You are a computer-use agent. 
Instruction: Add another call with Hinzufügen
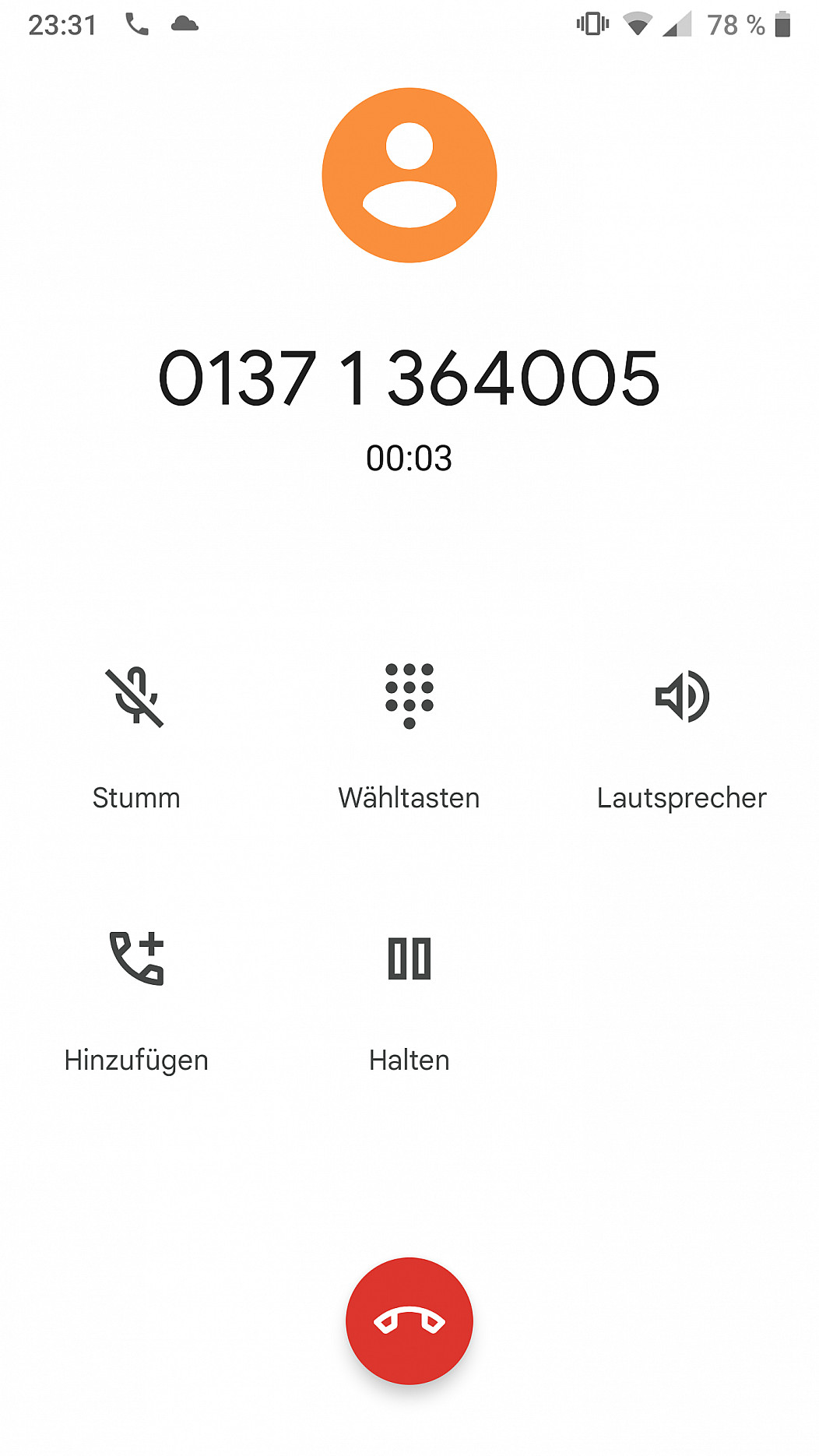(x=136, y=958)
